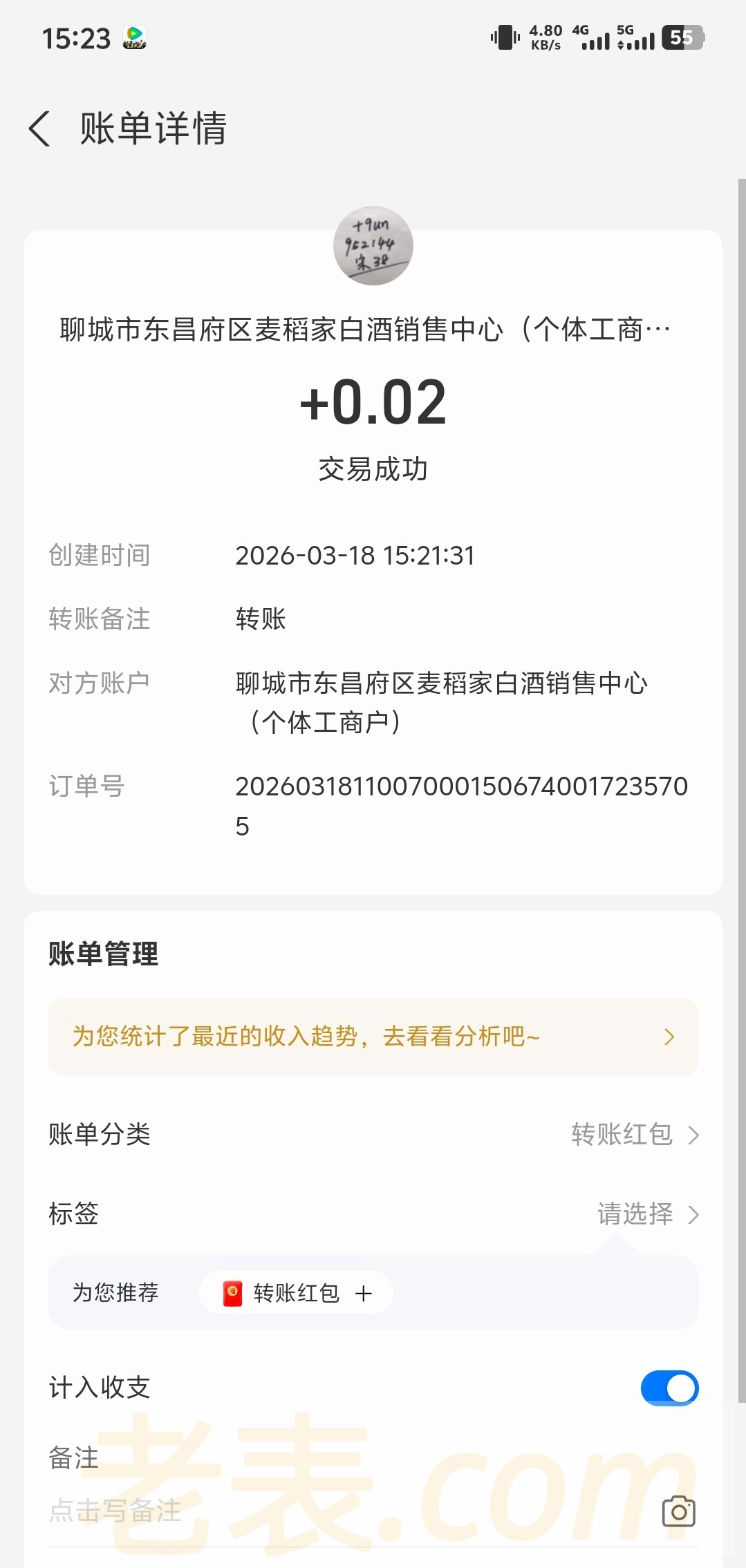Screen dimensions: 746x1568
Task: Go back from 账单详情 page
Action: [x=40, y=129]
